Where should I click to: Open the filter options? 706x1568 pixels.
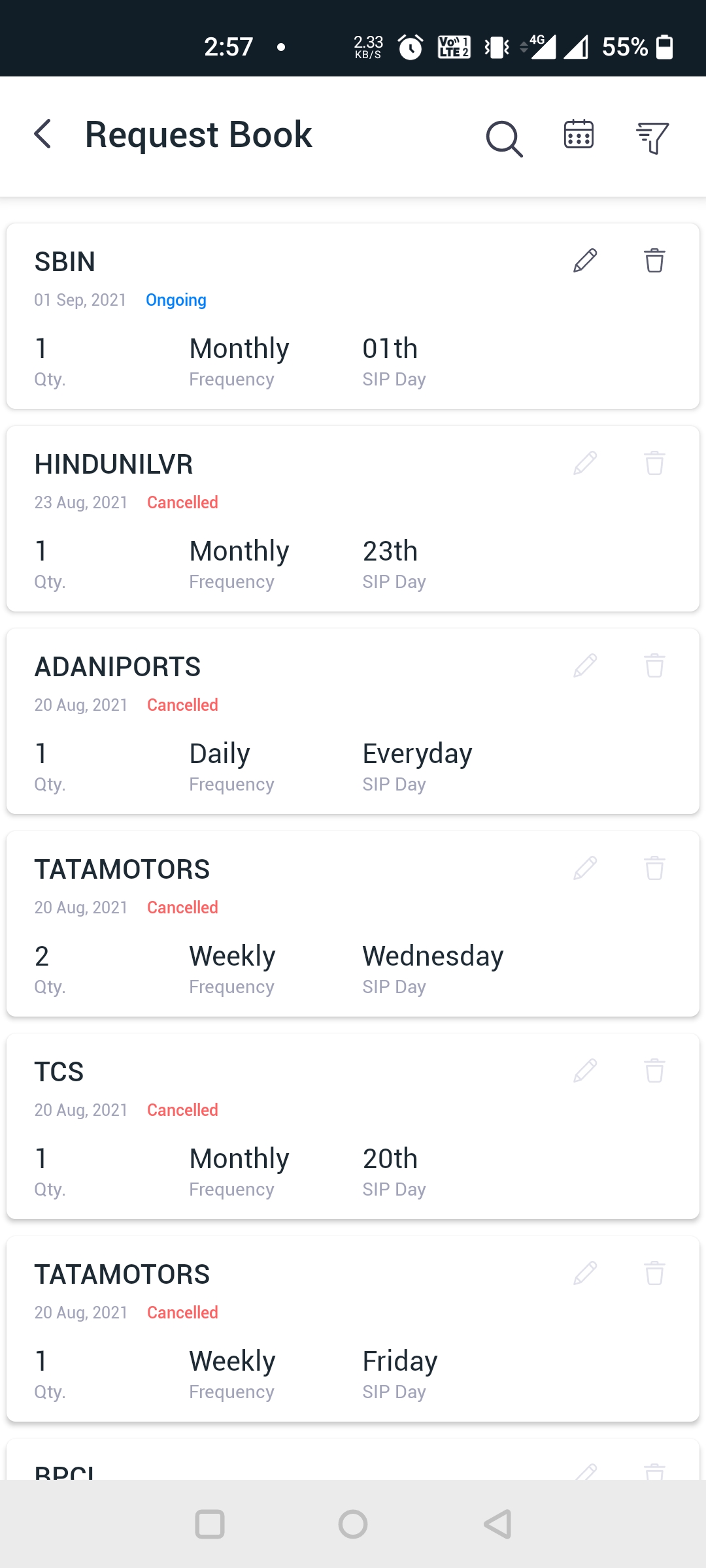tap(652, 138)
